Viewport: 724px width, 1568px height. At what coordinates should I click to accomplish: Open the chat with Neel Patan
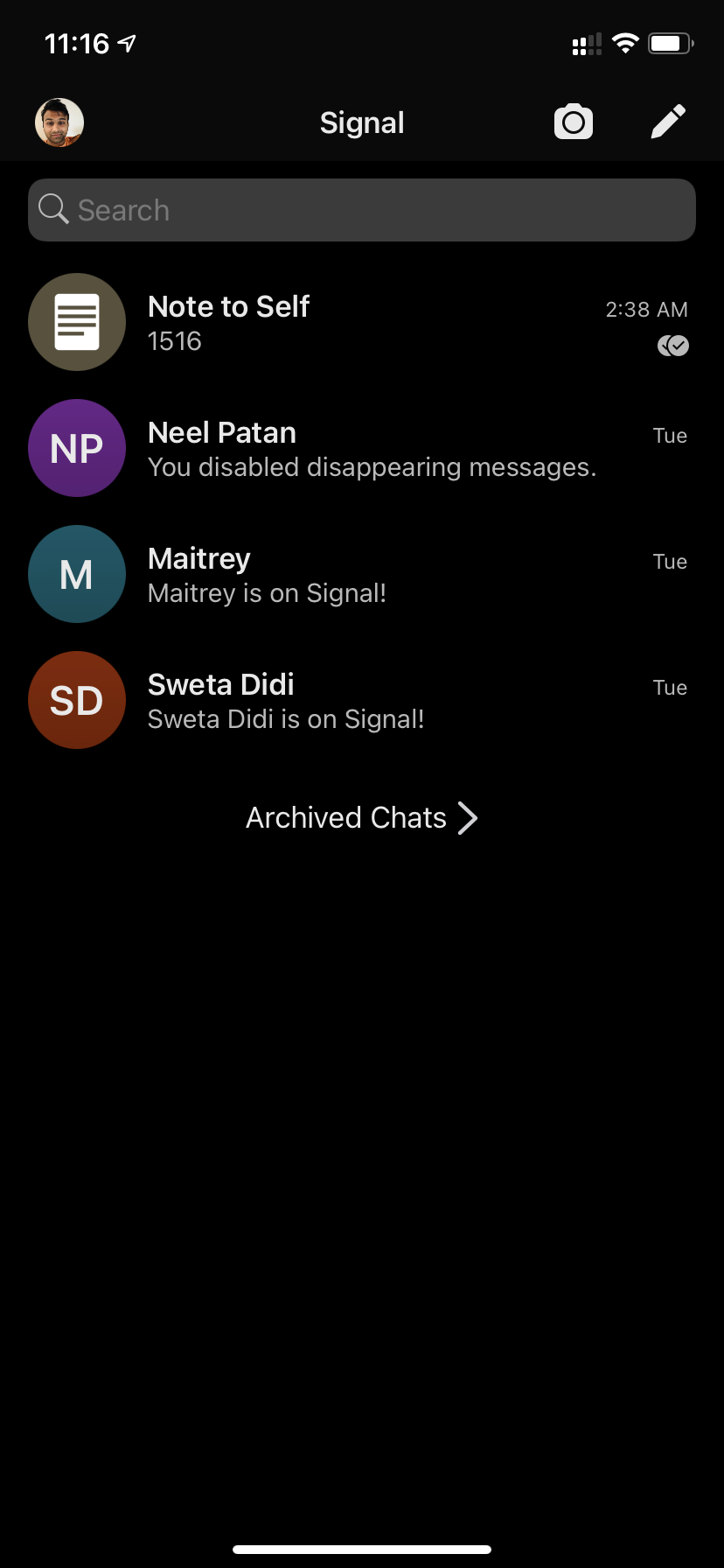(350, 448)
